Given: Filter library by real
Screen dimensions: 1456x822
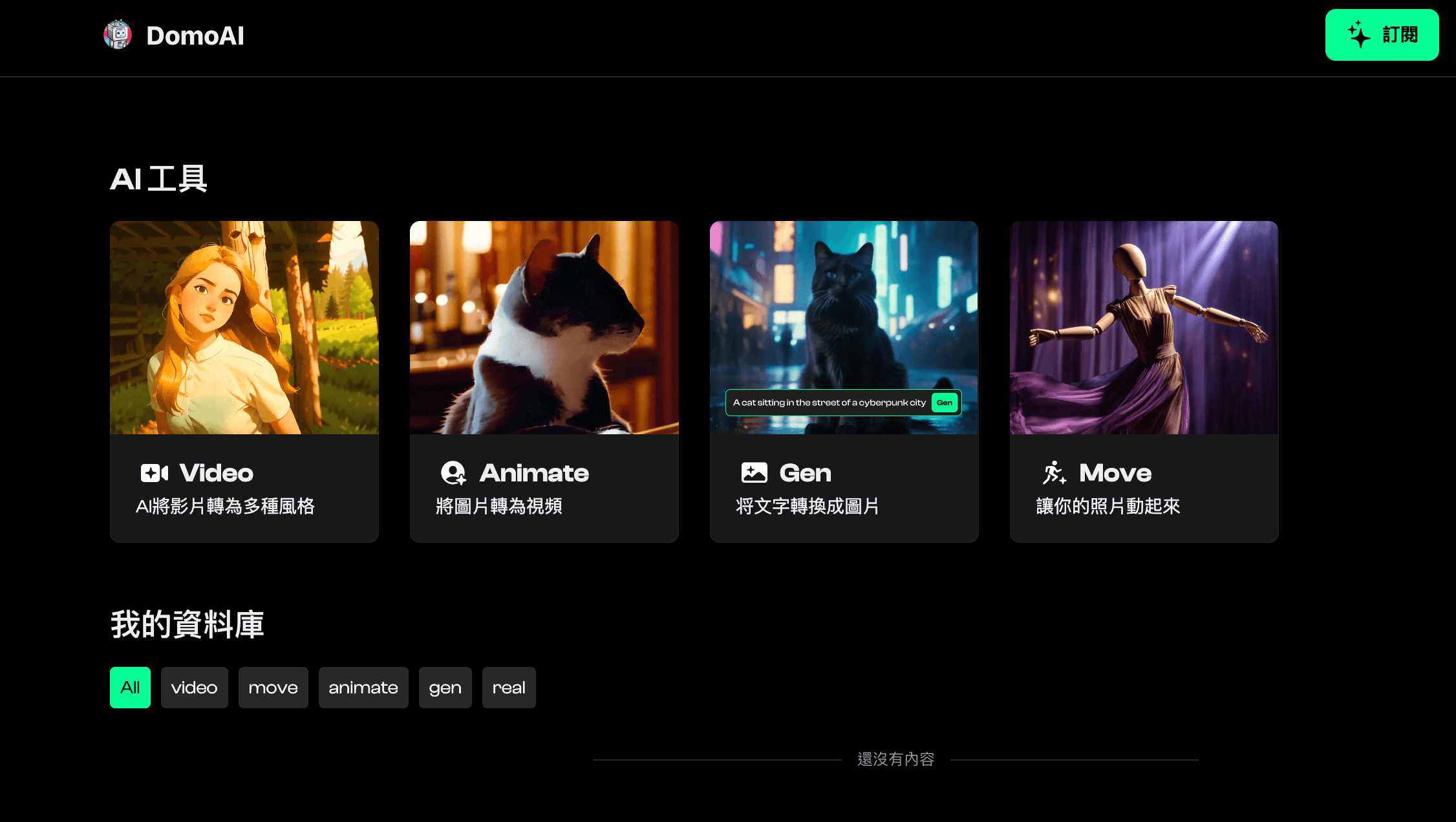Looking at the screenshot, I should (508, 688).
